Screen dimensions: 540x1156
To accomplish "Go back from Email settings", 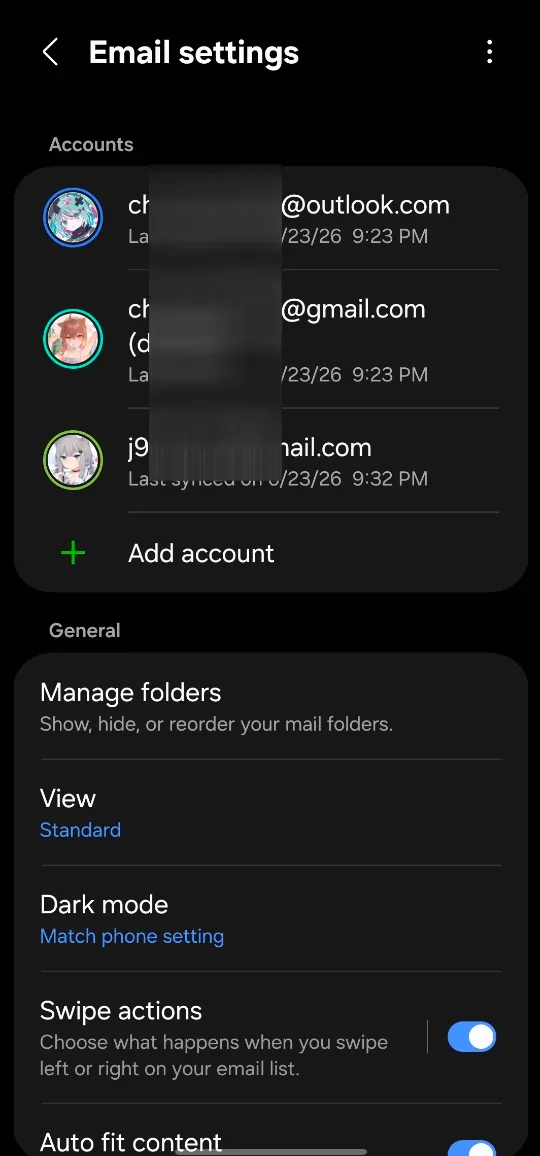I will tap(50, 52).
